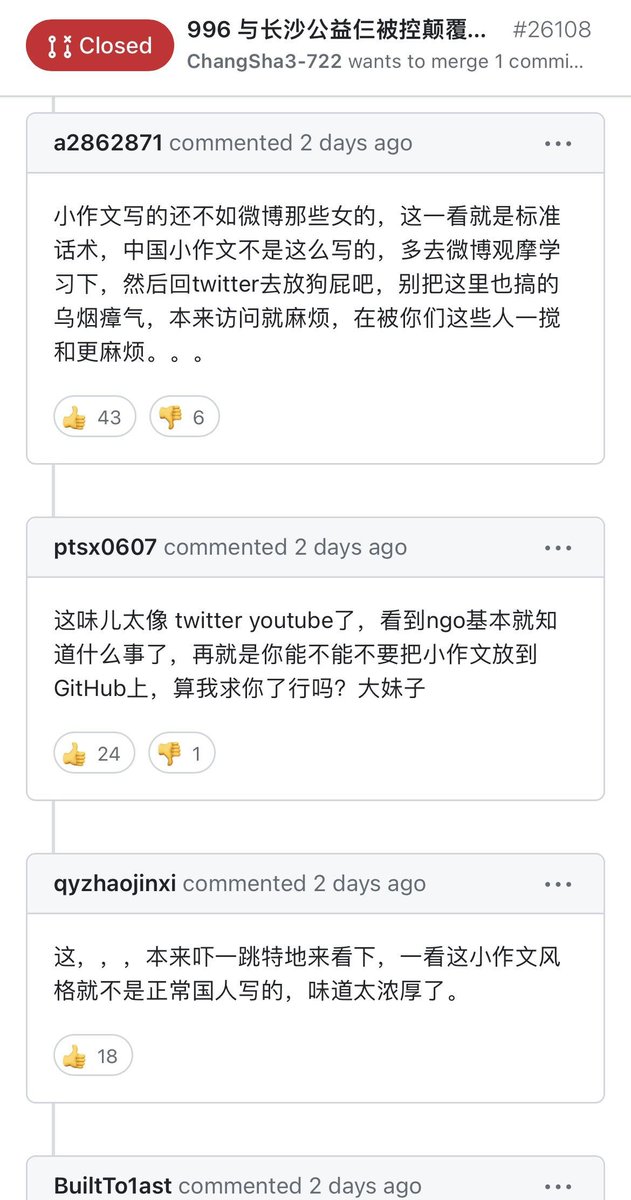Open a2862871's user profile
The width and height of the screenshot is (631, 1200).
[x=108, y=143]
